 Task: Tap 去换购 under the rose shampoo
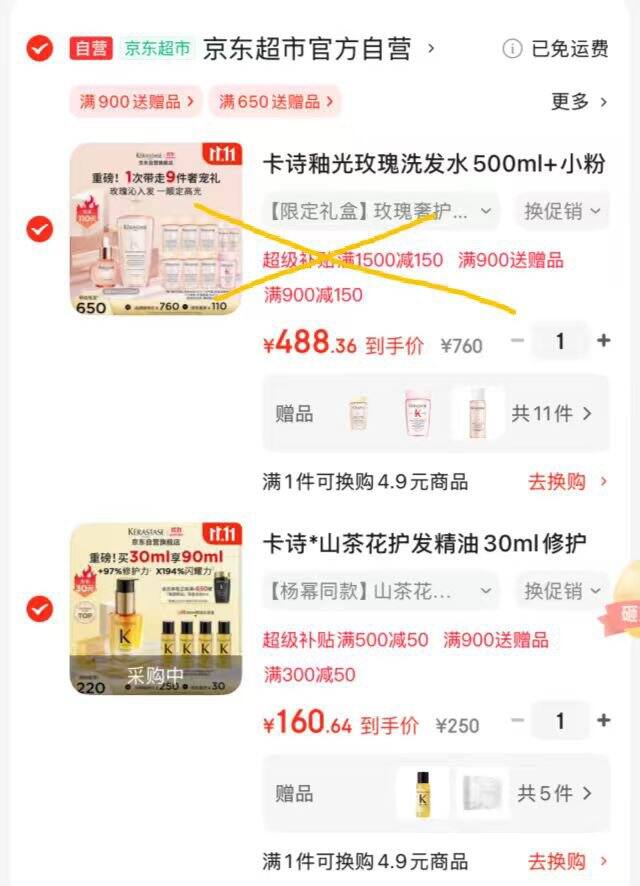point(567,481)
